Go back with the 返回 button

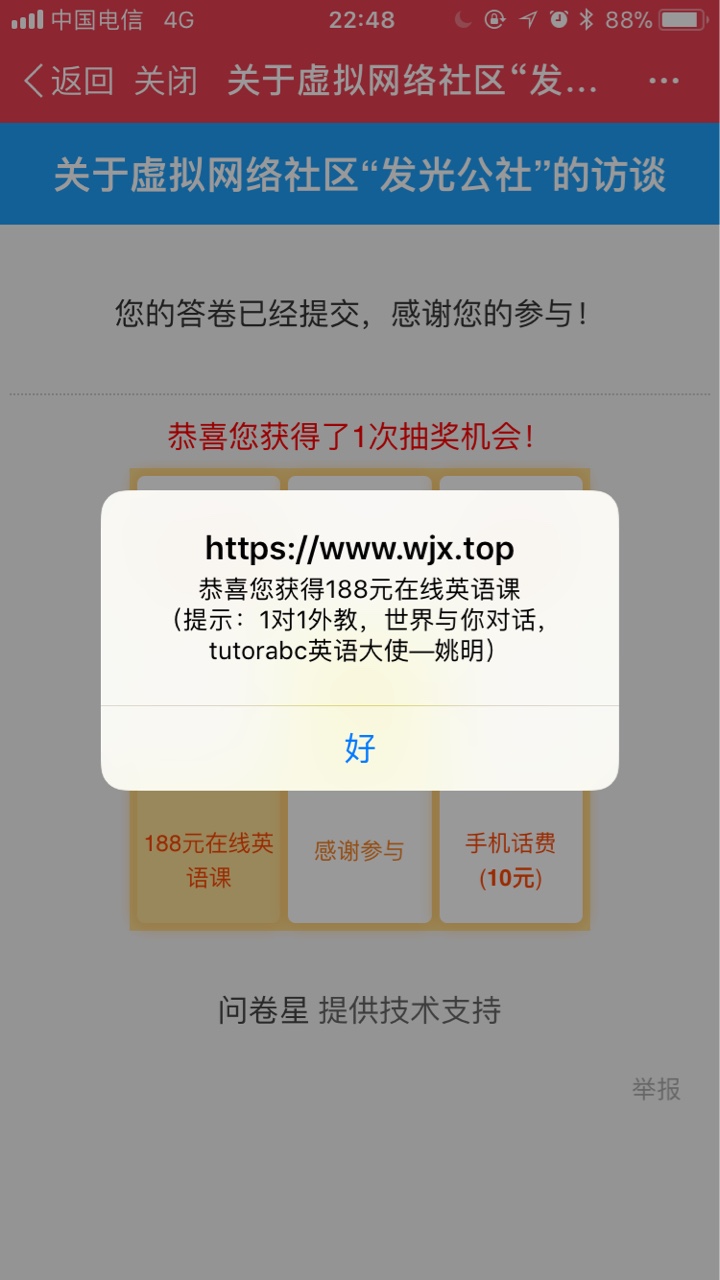click(x=68, y=81)
